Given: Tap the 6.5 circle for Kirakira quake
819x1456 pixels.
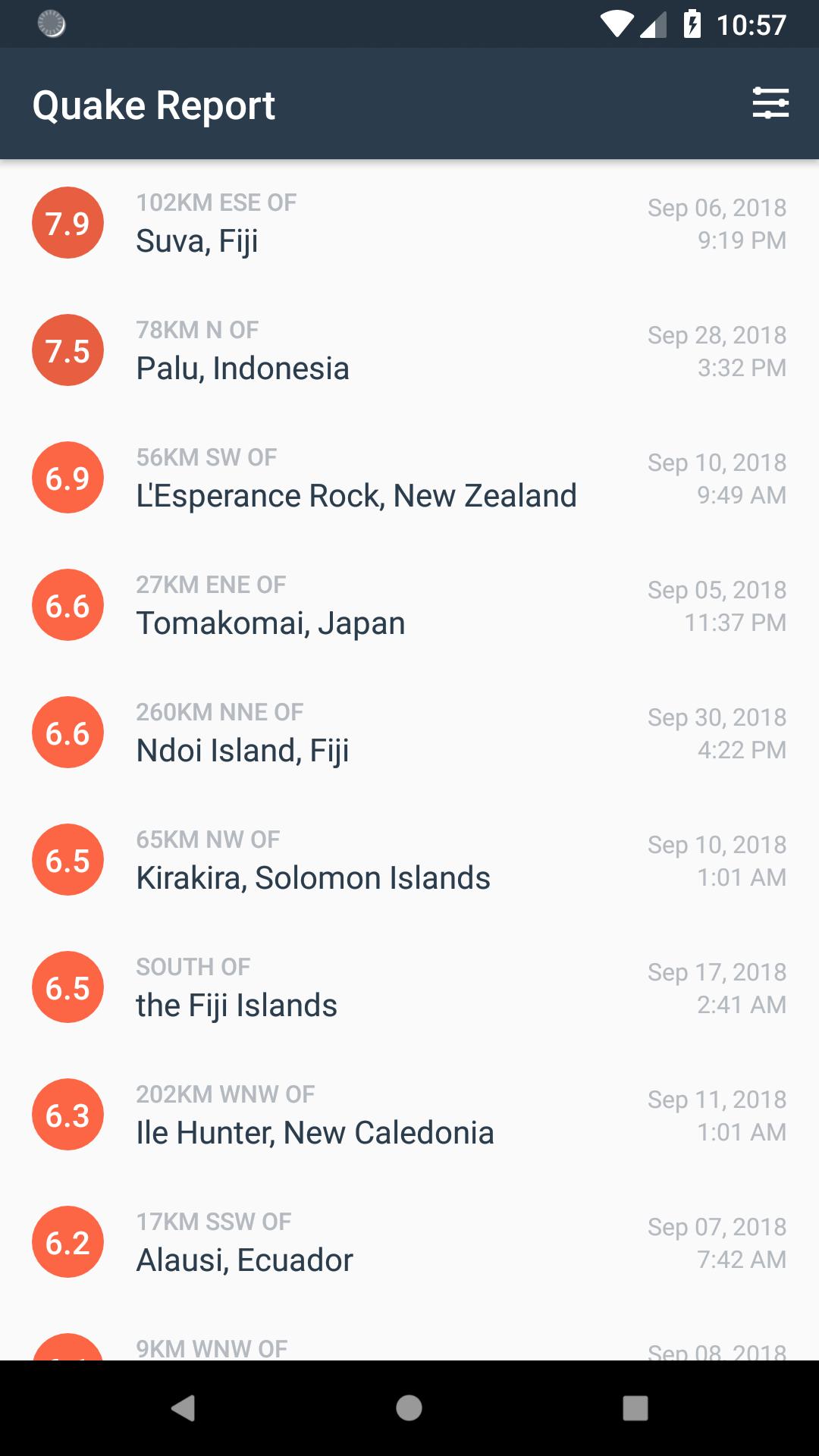Looking at the screenshot, I should (x=67, y=860).
